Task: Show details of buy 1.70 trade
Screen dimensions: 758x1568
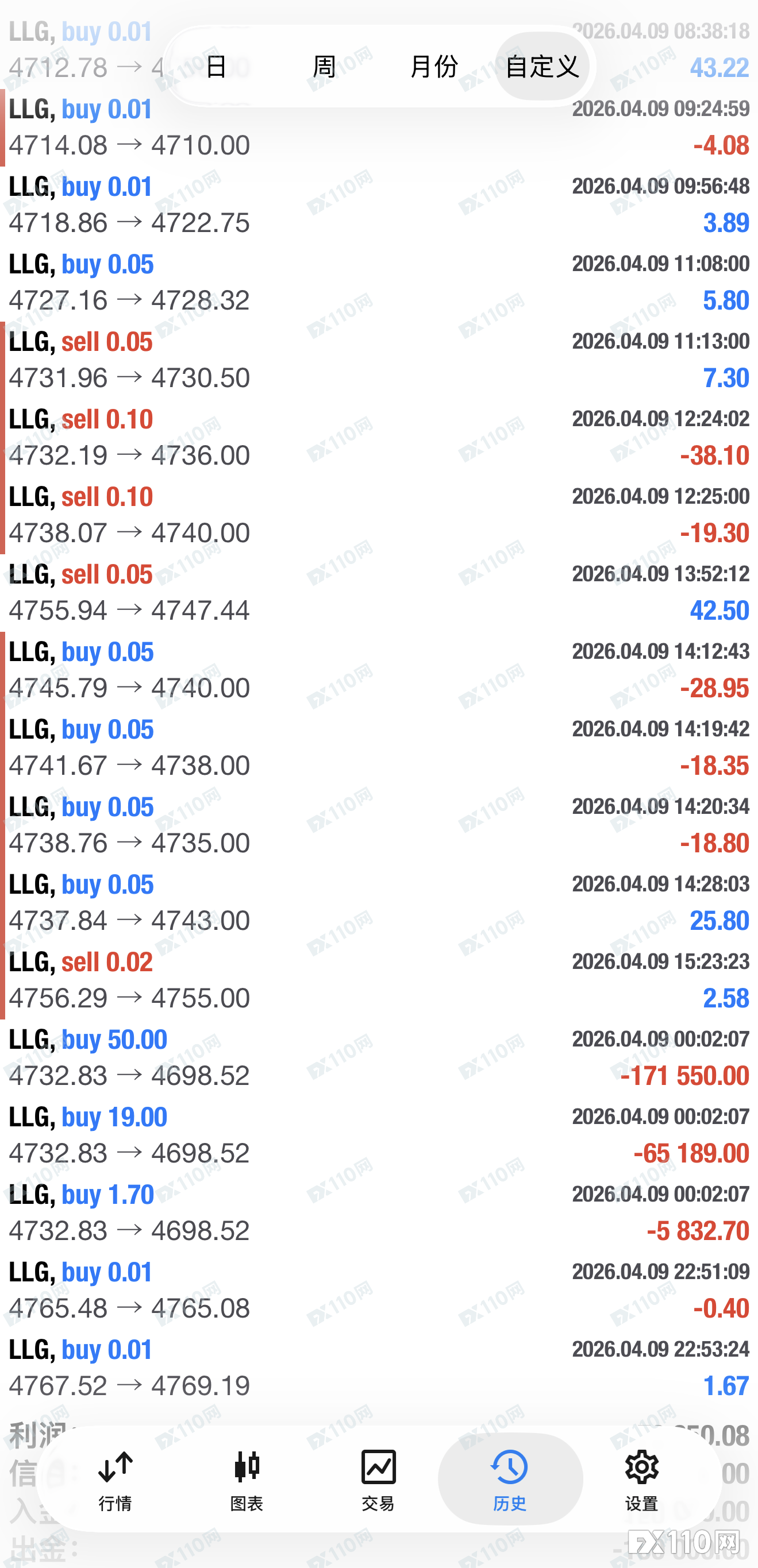Action: (x=379, y=1212)
